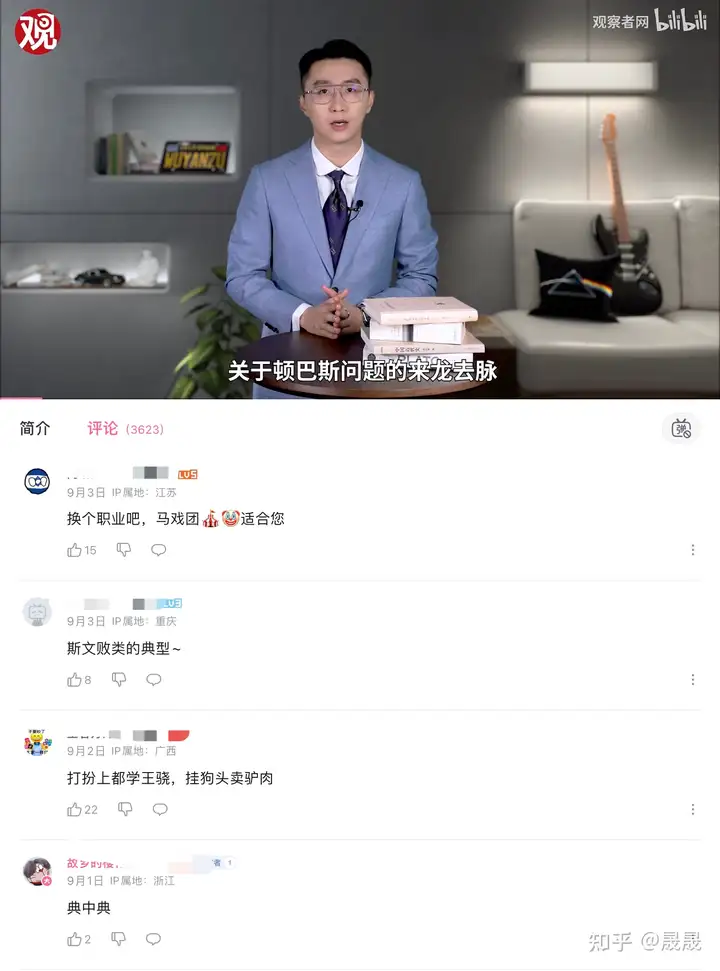Open overflow menu for '换个职业吧' comment
Screen dimensions: 720x971
pos(693,550)
